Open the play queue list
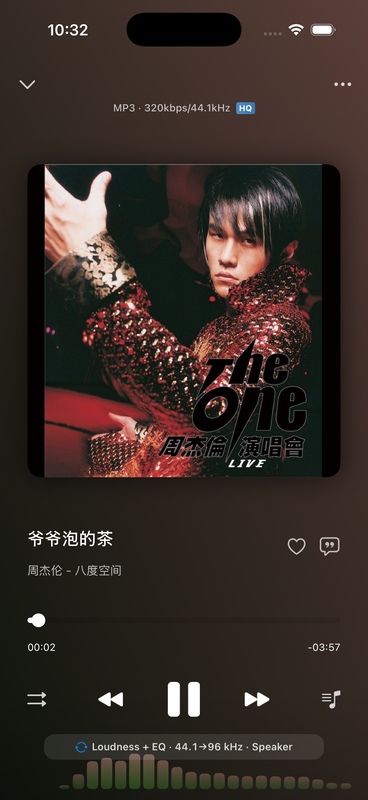This screenshot has width=368, height=800. 331,699
